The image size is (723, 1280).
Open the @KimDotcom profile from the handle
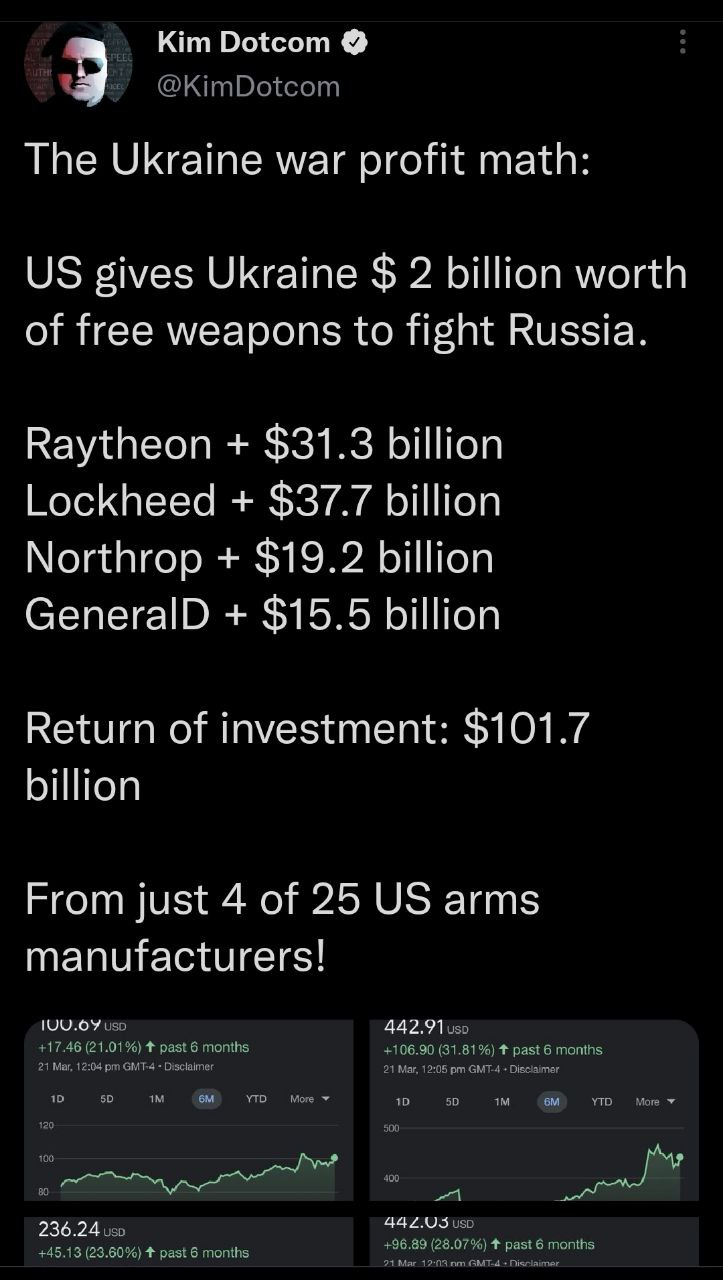[248, 87]
